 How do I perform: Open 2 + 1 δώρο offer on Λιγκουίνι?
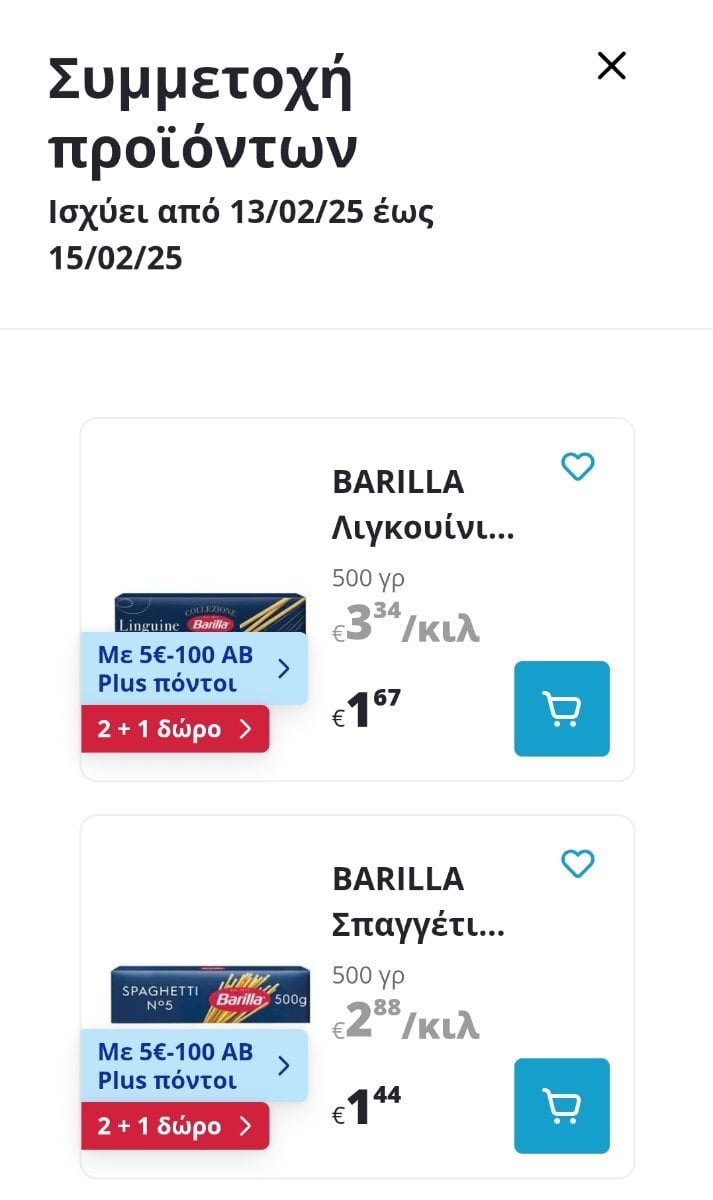[x=175, y=729]
